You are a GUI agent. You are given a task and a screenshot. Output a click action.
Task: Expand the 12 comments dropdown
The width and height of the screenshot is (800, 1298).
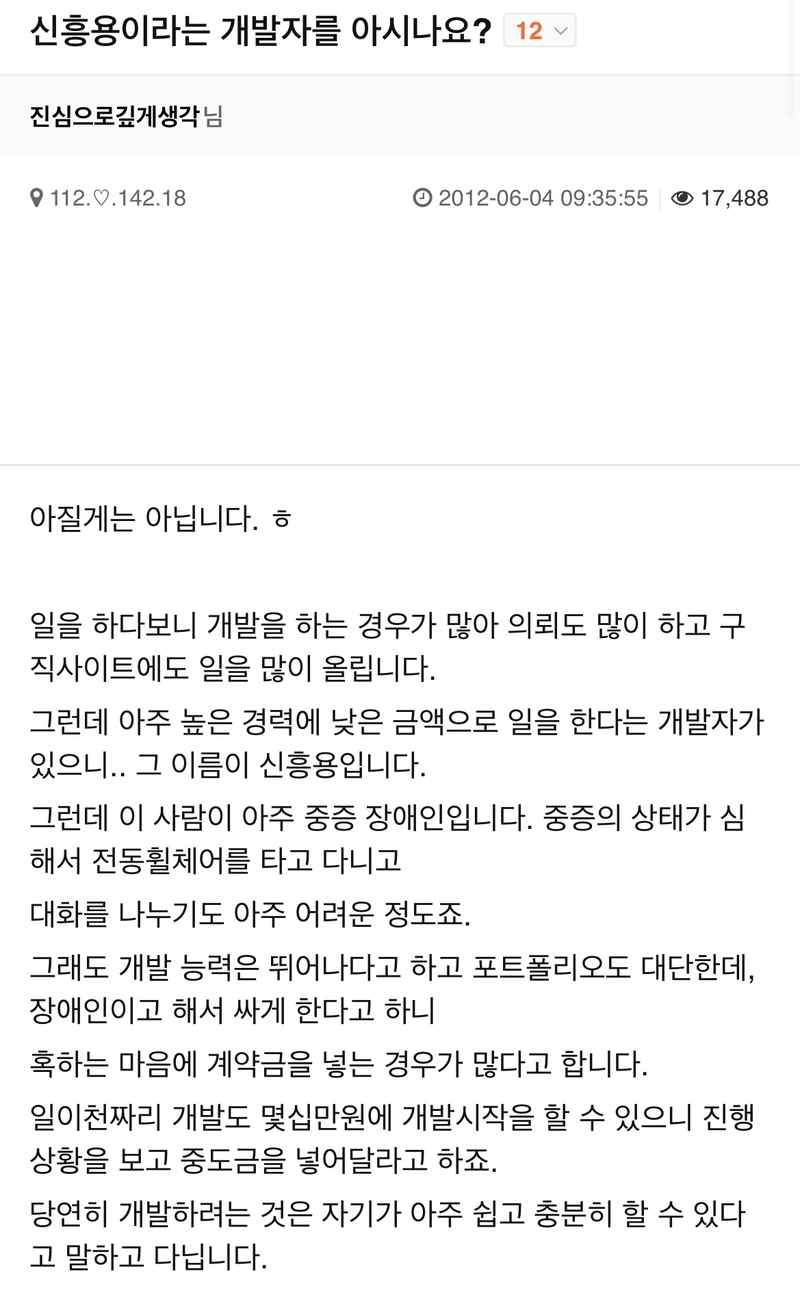(540, 31)
